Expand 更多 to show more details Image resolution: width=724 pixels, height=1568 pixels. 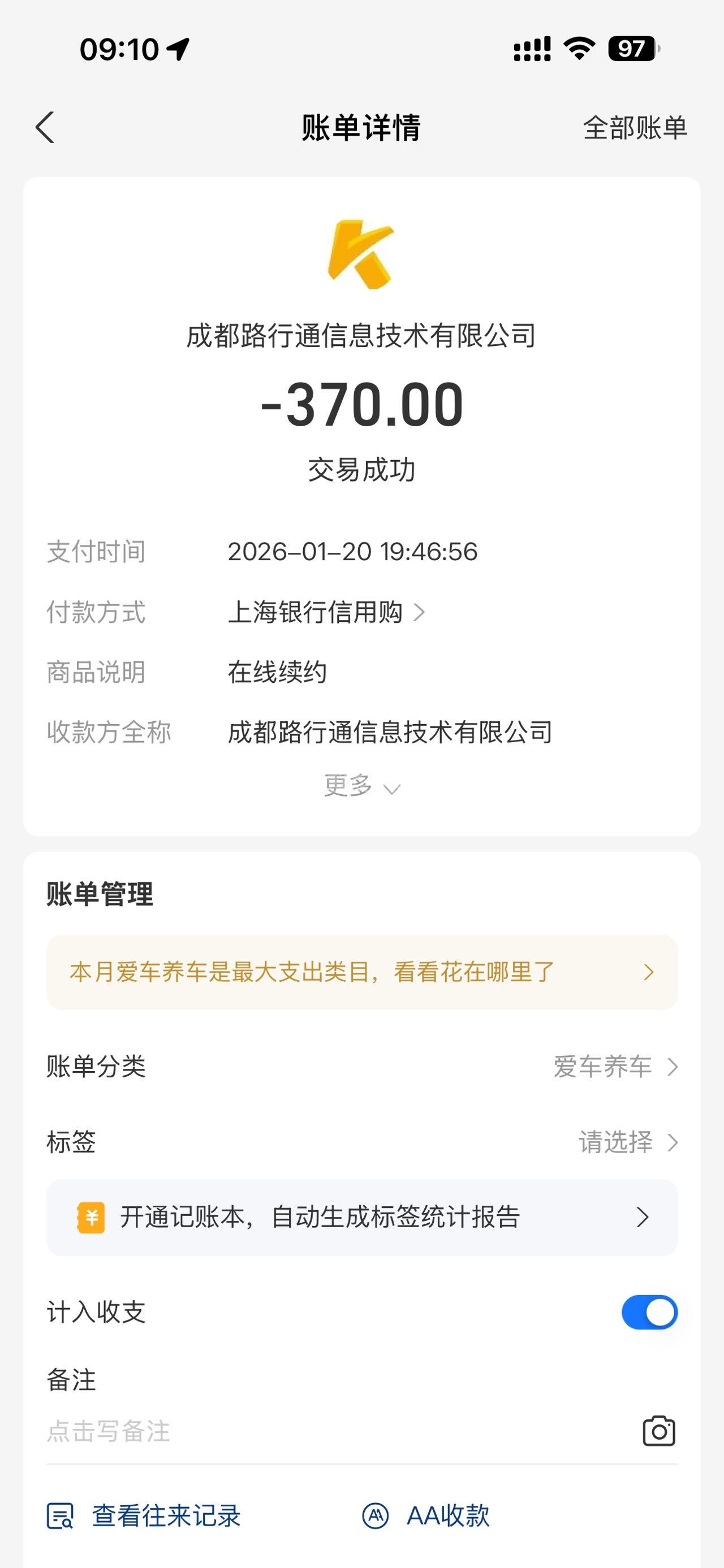coord(361,786)
